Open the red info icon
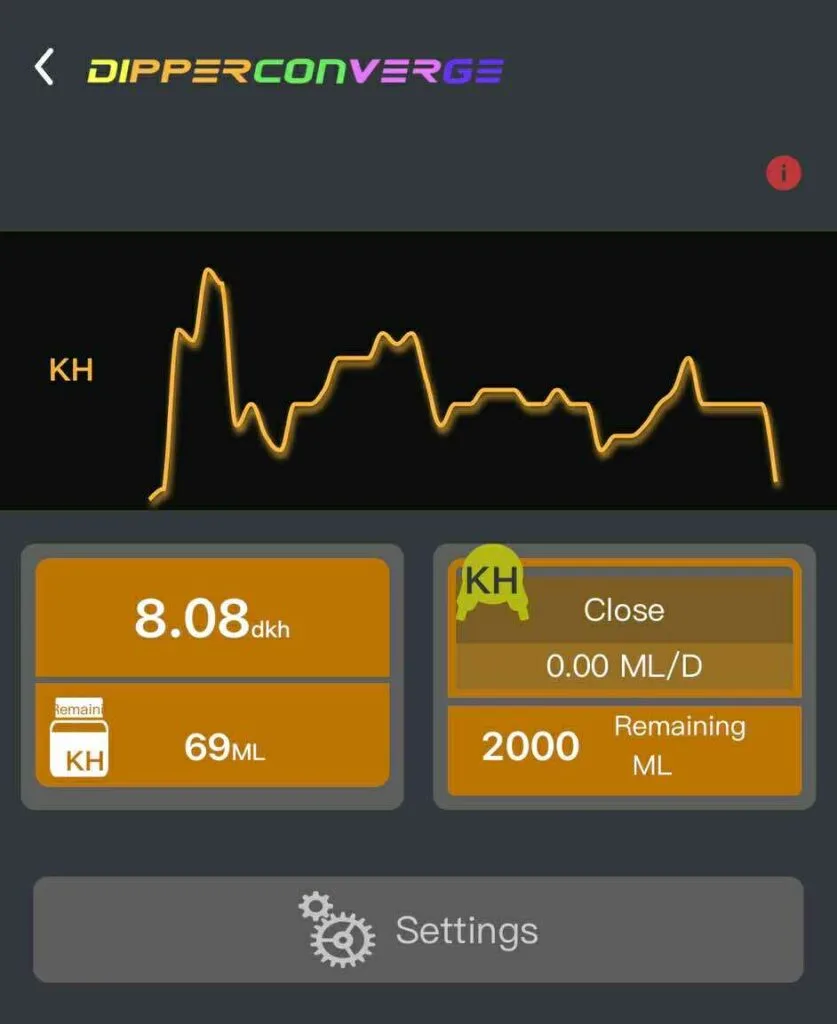This screenshot has width=837, height=1024. click(x=783, y=173)
